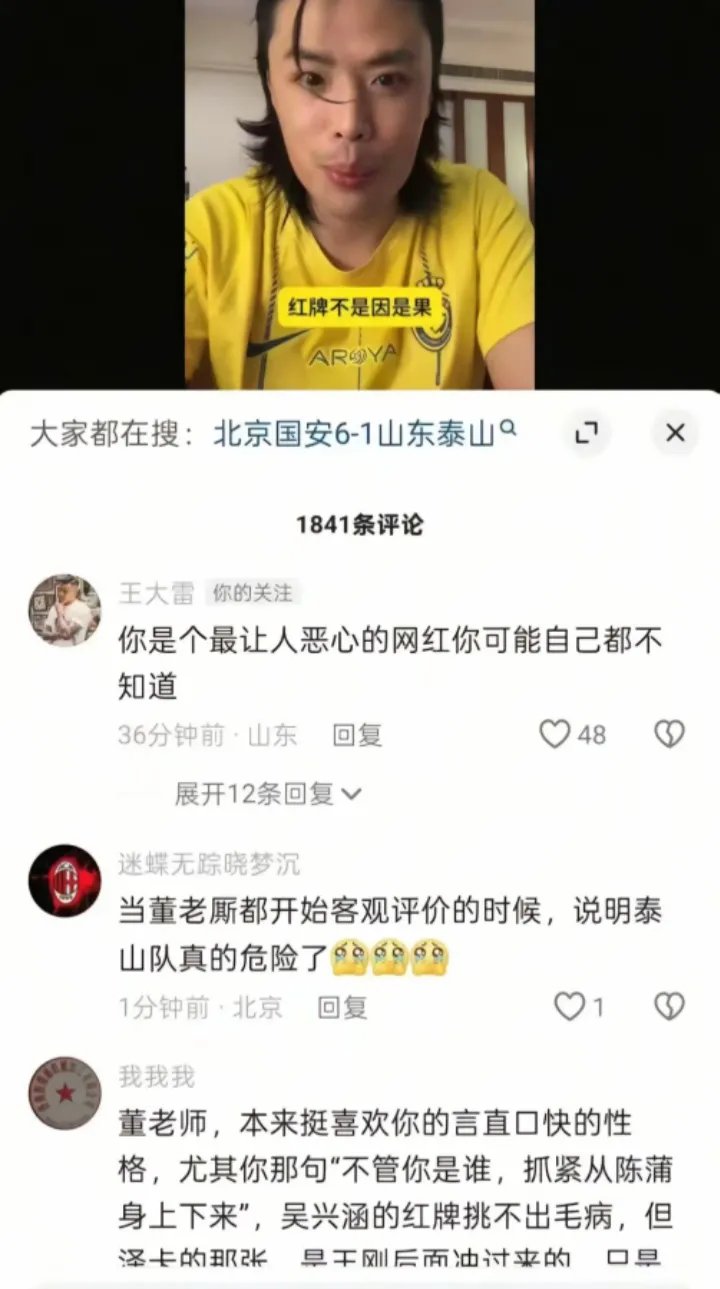Tap the chevron next to 展开12条回复
The height and width of the screenshot is (1289, 720).
(x=348, y=792)
